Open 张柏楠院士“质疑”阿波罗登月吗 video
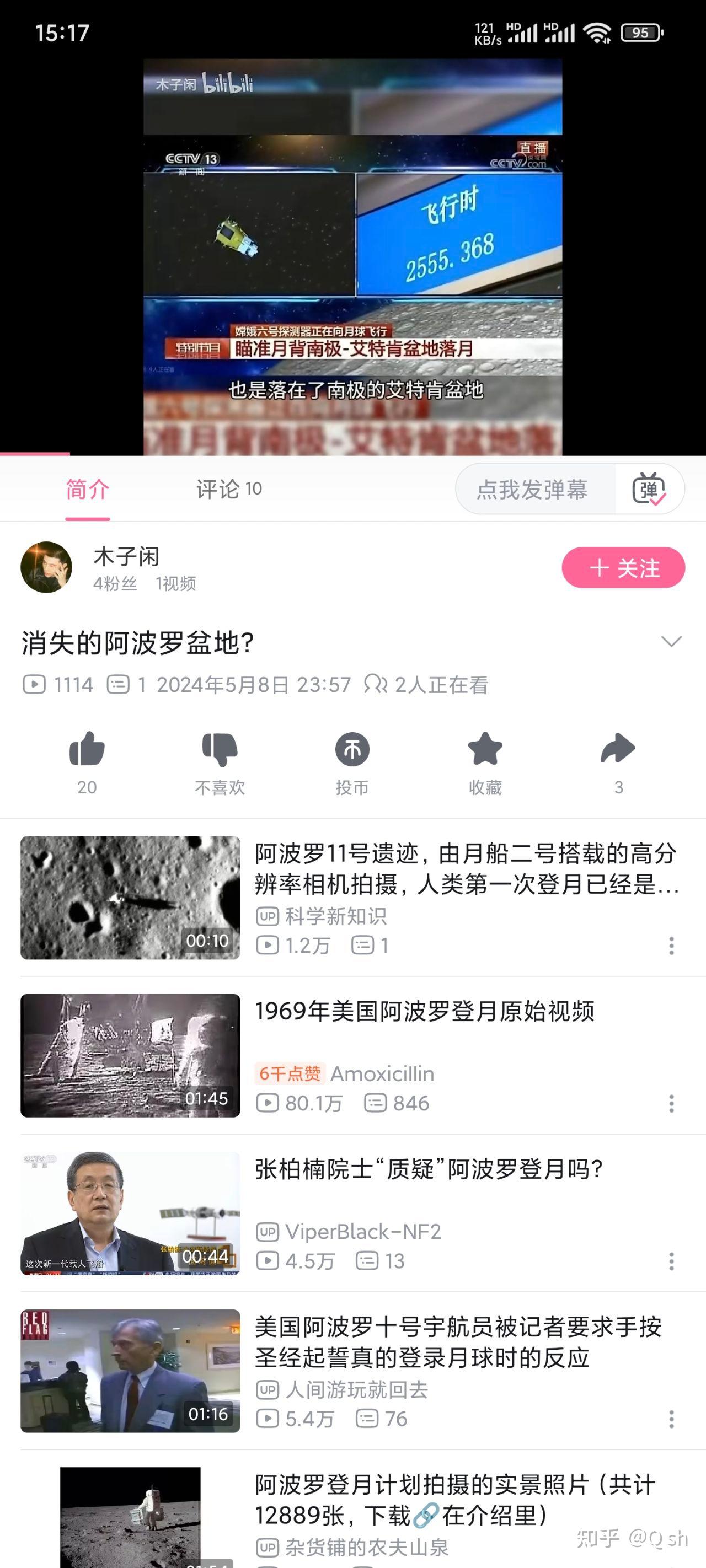 429,1169
